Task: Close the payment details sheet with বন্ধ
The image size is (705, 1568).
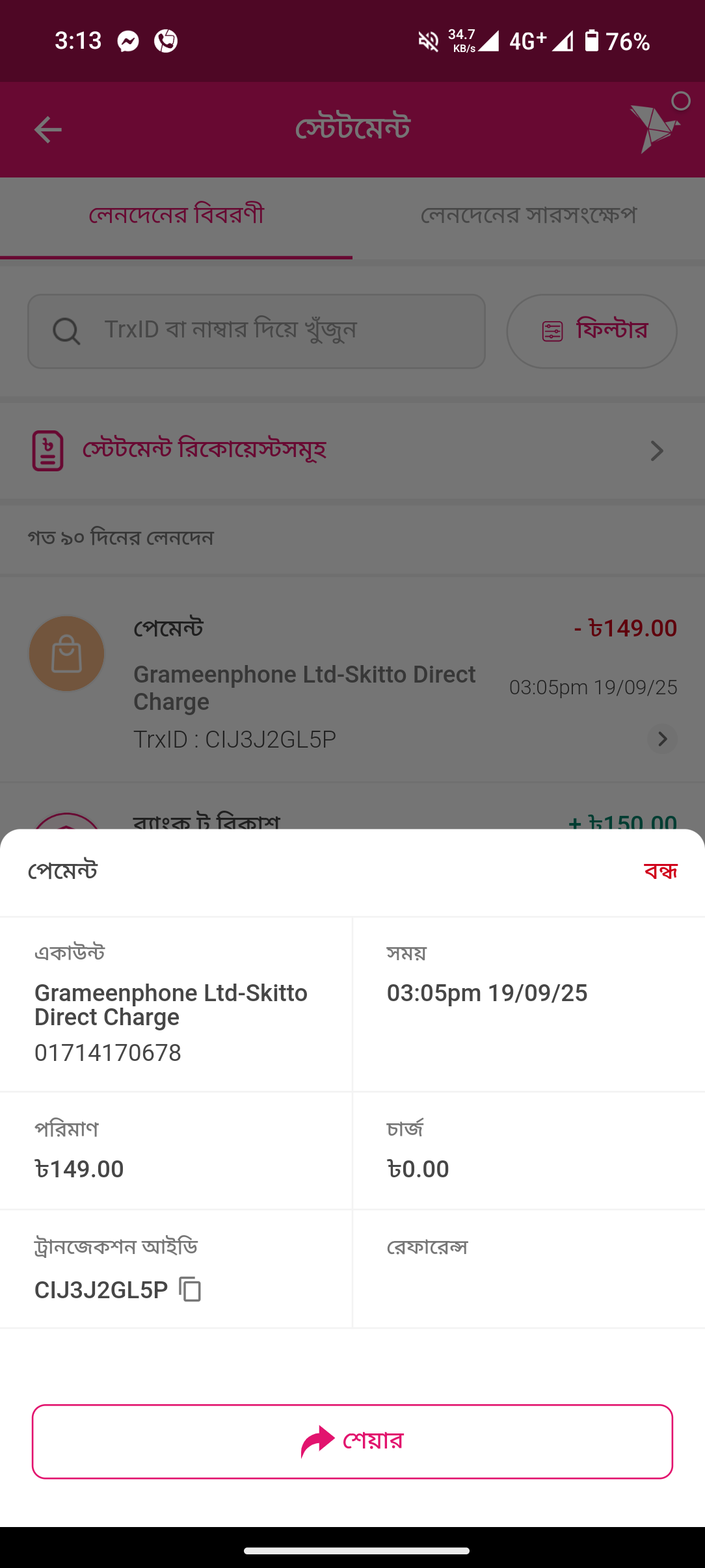Action: (x=660, y=871)
